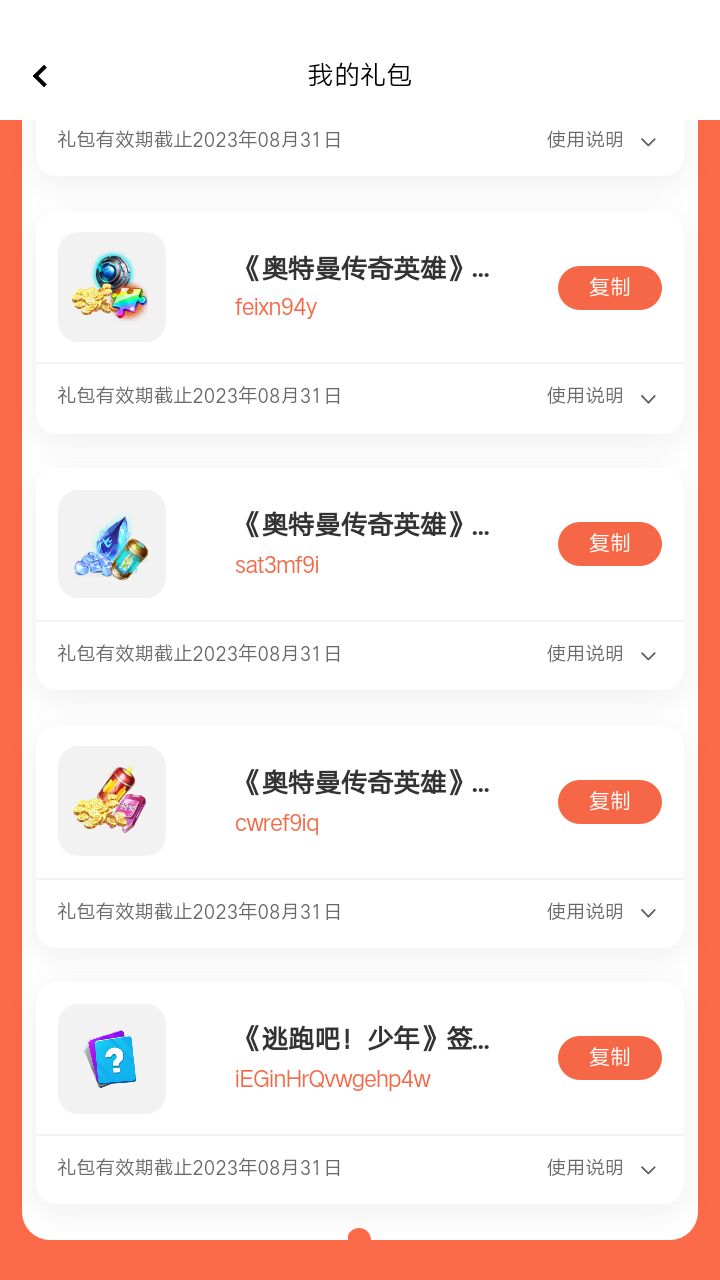720x1280 pixels.
Task: Expand 使用说明 under code feixn94y
Action: pos(601,397)
